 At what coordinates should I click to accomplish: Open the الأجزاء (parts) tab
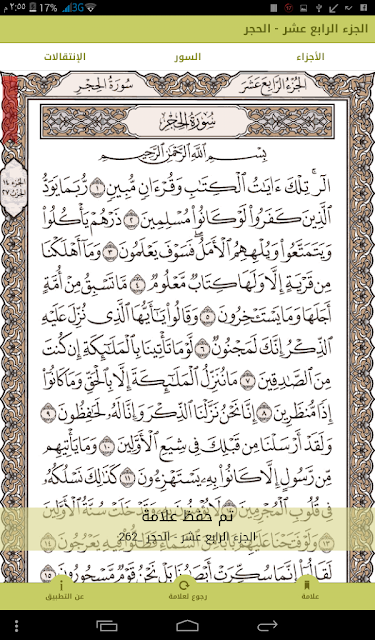pos(310,57)
